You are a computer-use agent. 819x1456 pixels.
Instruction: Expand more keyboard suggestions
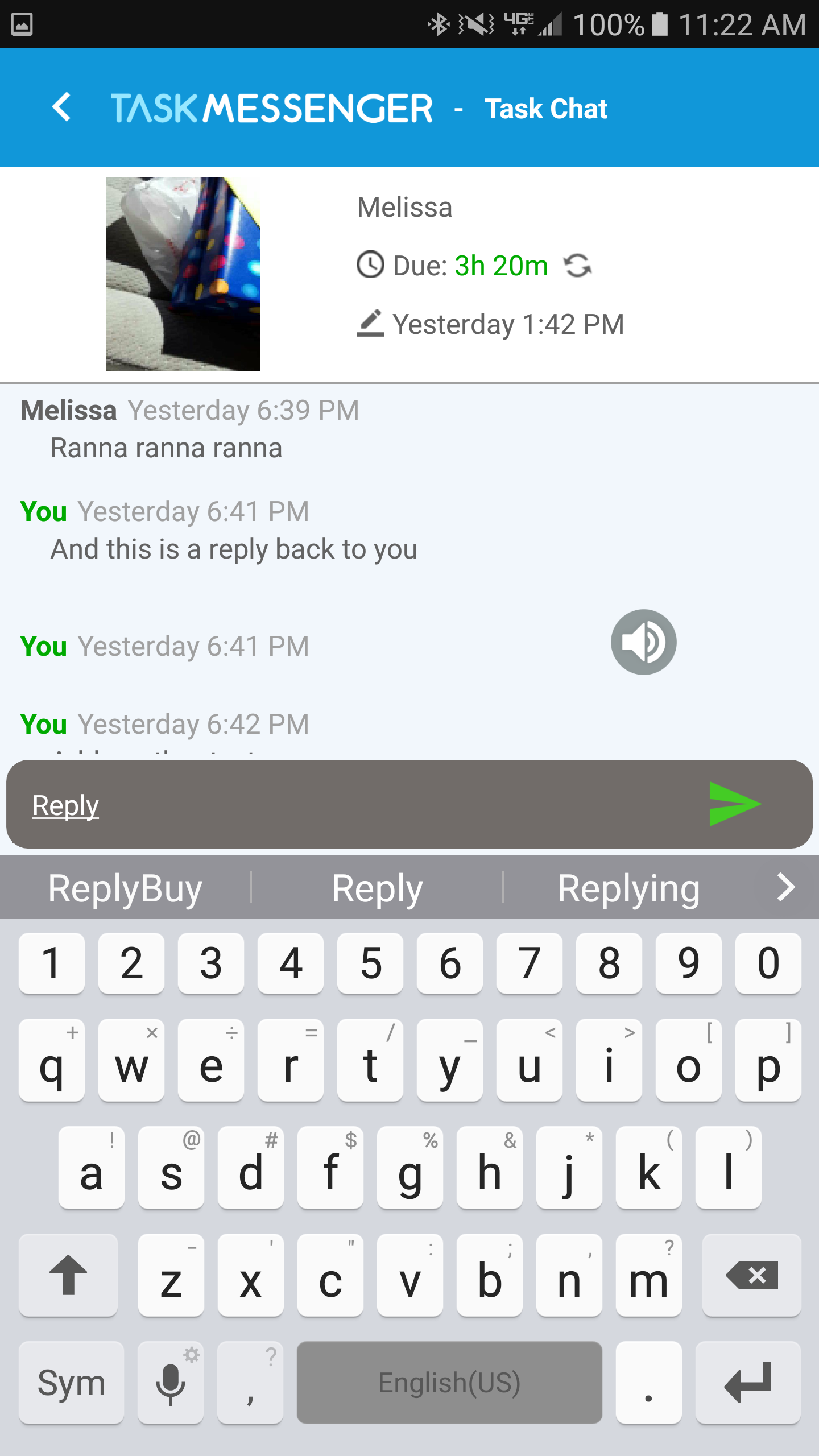coord(786,887)
